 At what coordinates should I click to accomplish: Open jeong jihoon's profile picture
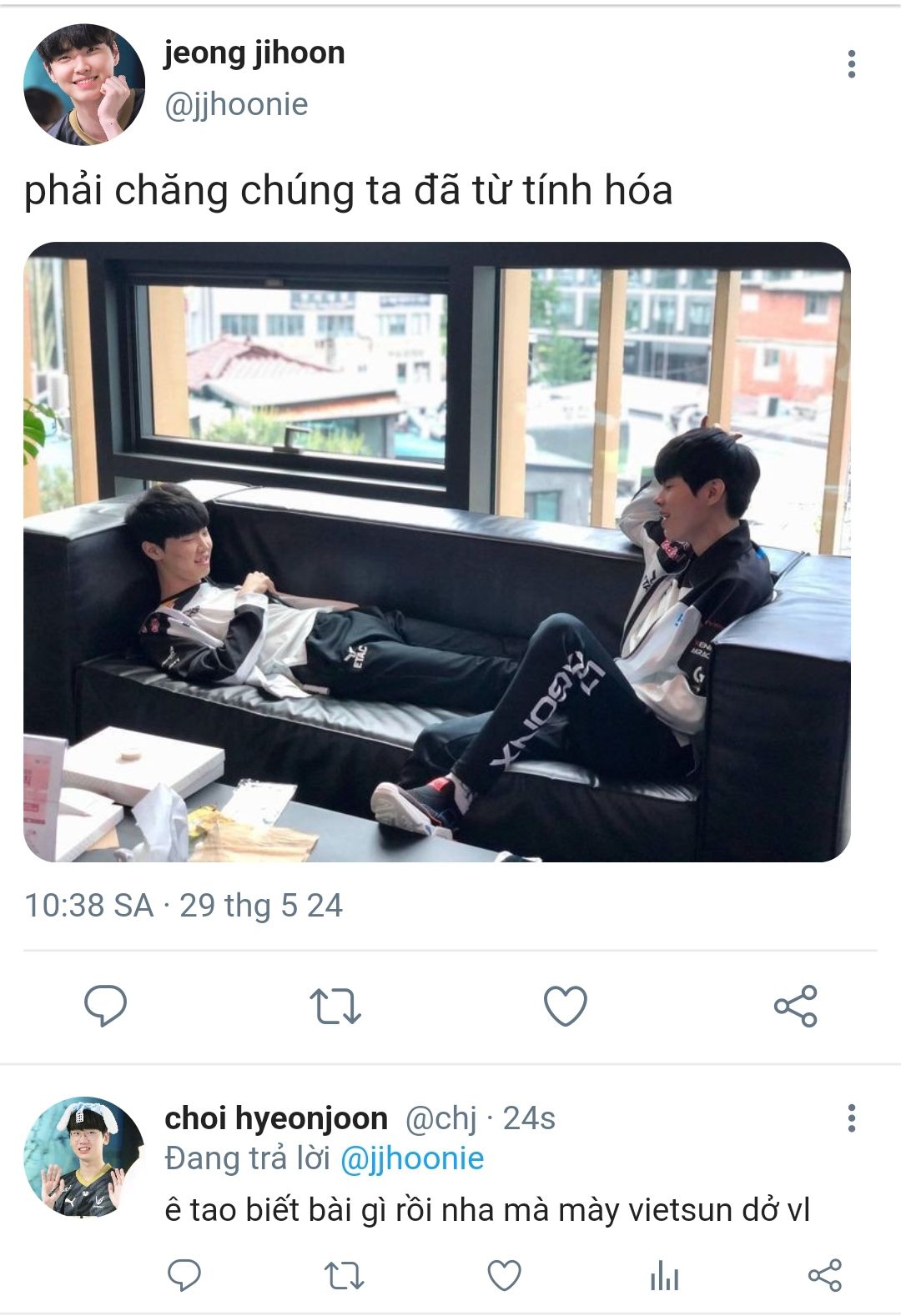(x=83, y=84)
